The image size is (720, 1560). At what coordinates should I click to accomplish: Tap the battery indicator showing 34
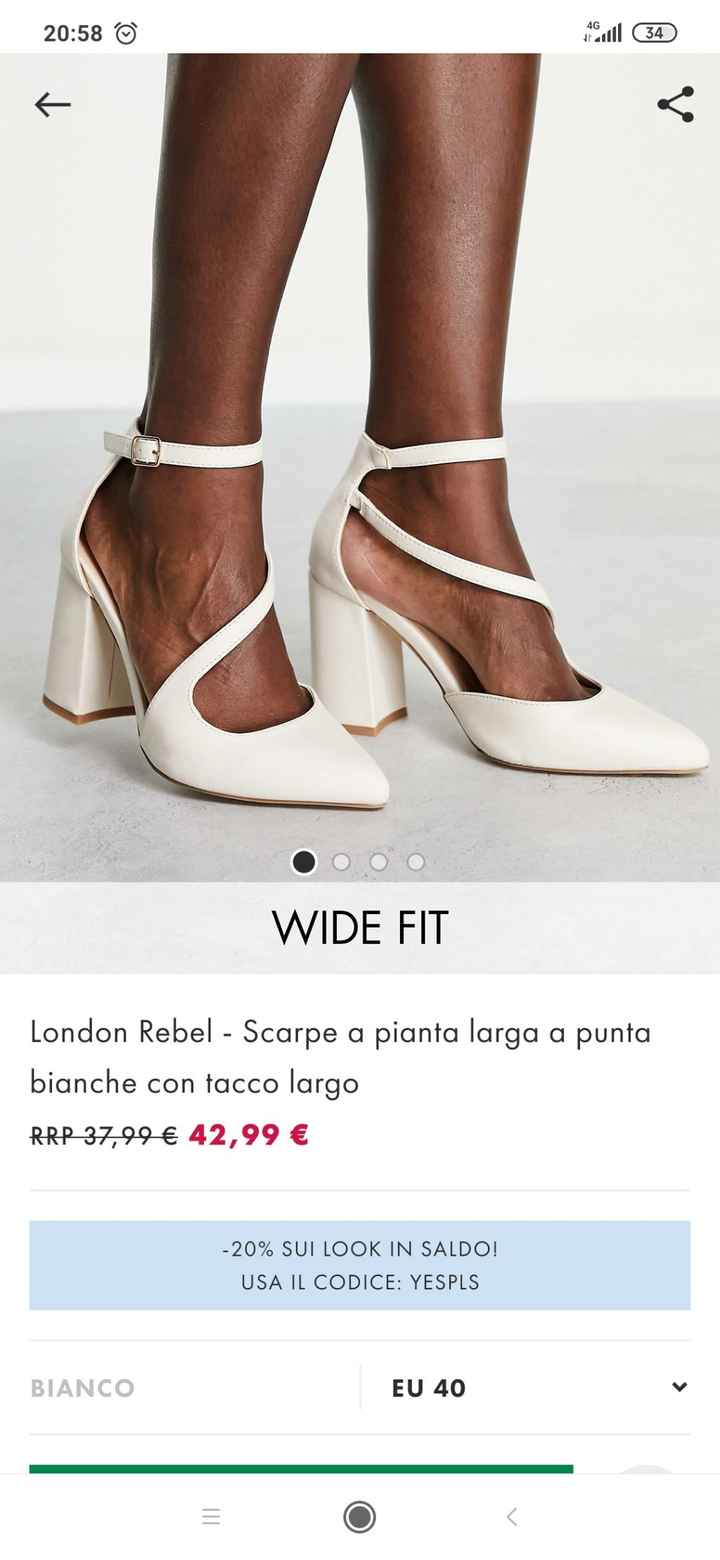click(x=655, y=32)
